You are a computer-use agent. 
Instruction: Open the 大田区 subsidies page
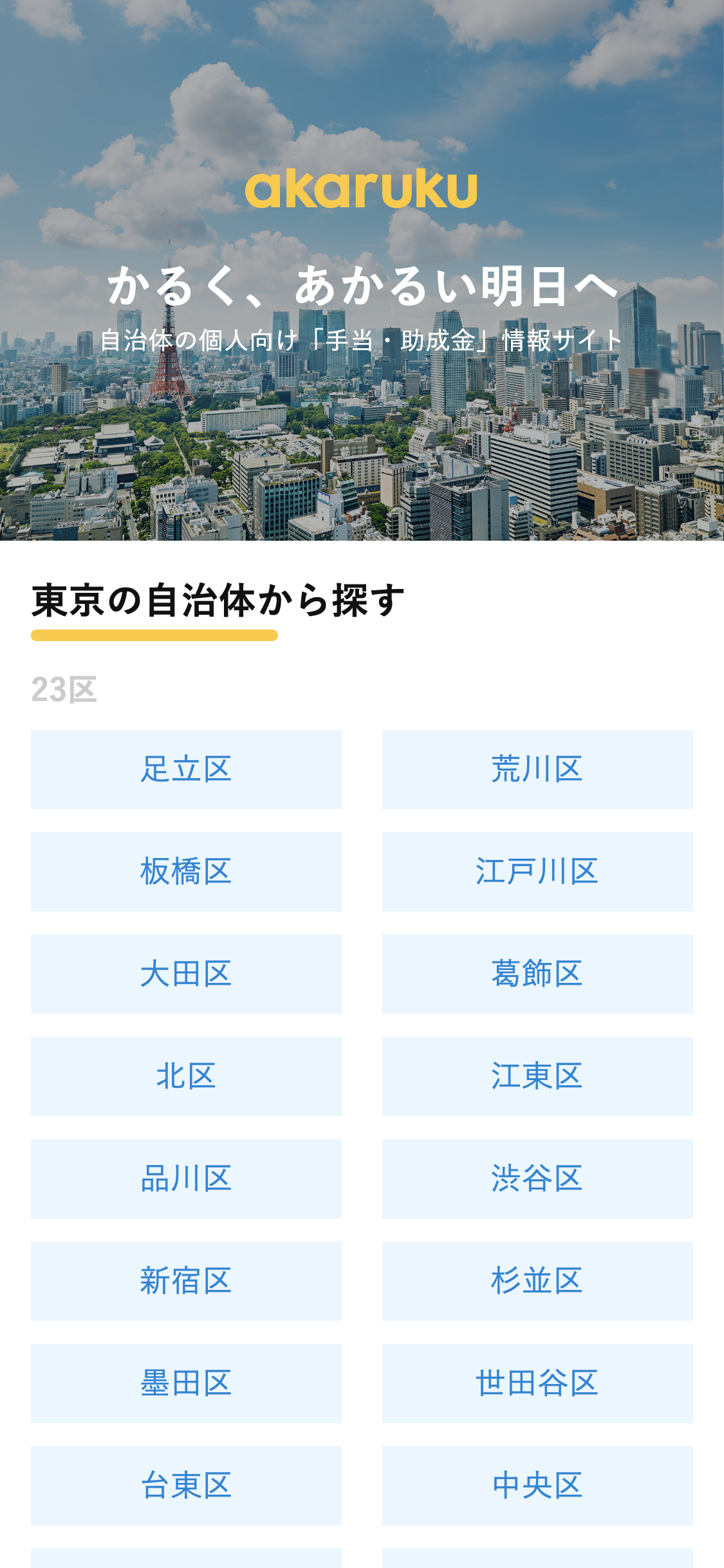(186, 975)
